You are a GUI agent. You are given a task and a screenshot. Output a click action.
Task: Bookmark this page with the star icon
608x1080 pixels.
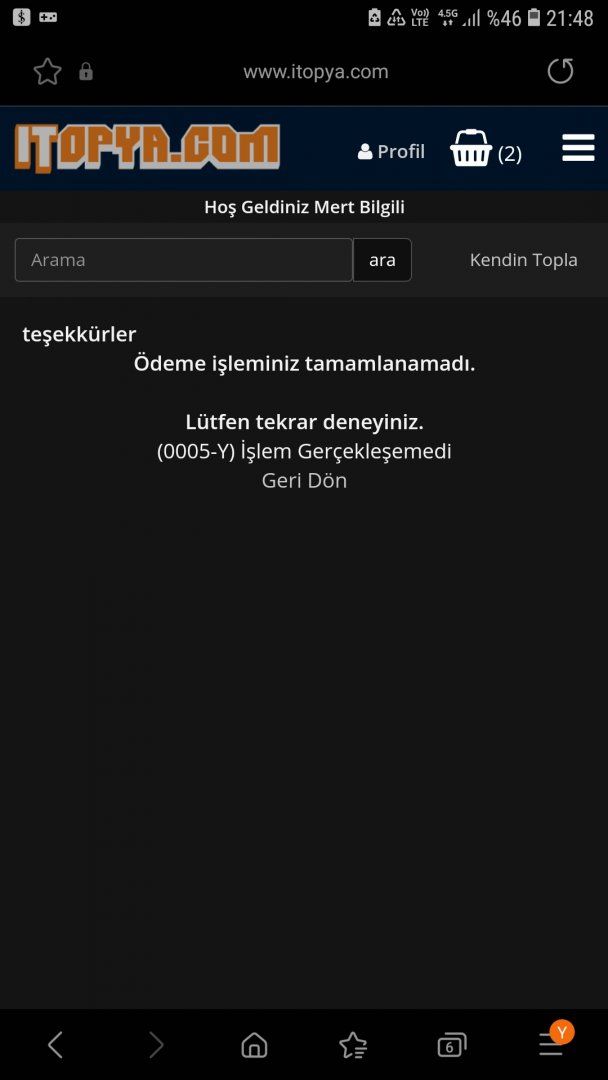47,72
